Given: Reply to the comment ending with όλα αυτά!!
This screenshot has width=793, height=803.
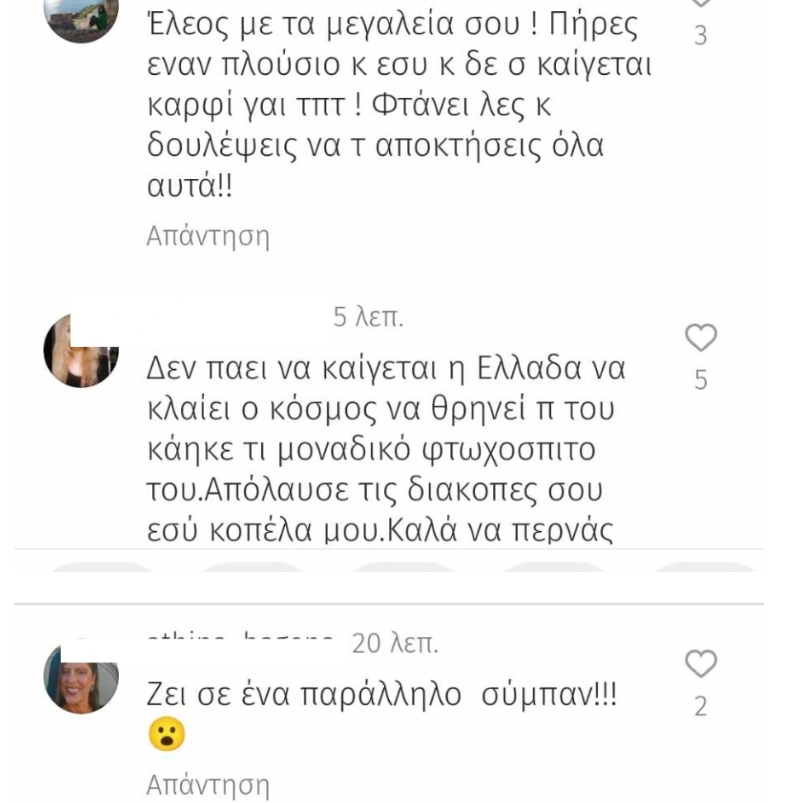Looking at the screenshot, I should [x=208, y=237].
